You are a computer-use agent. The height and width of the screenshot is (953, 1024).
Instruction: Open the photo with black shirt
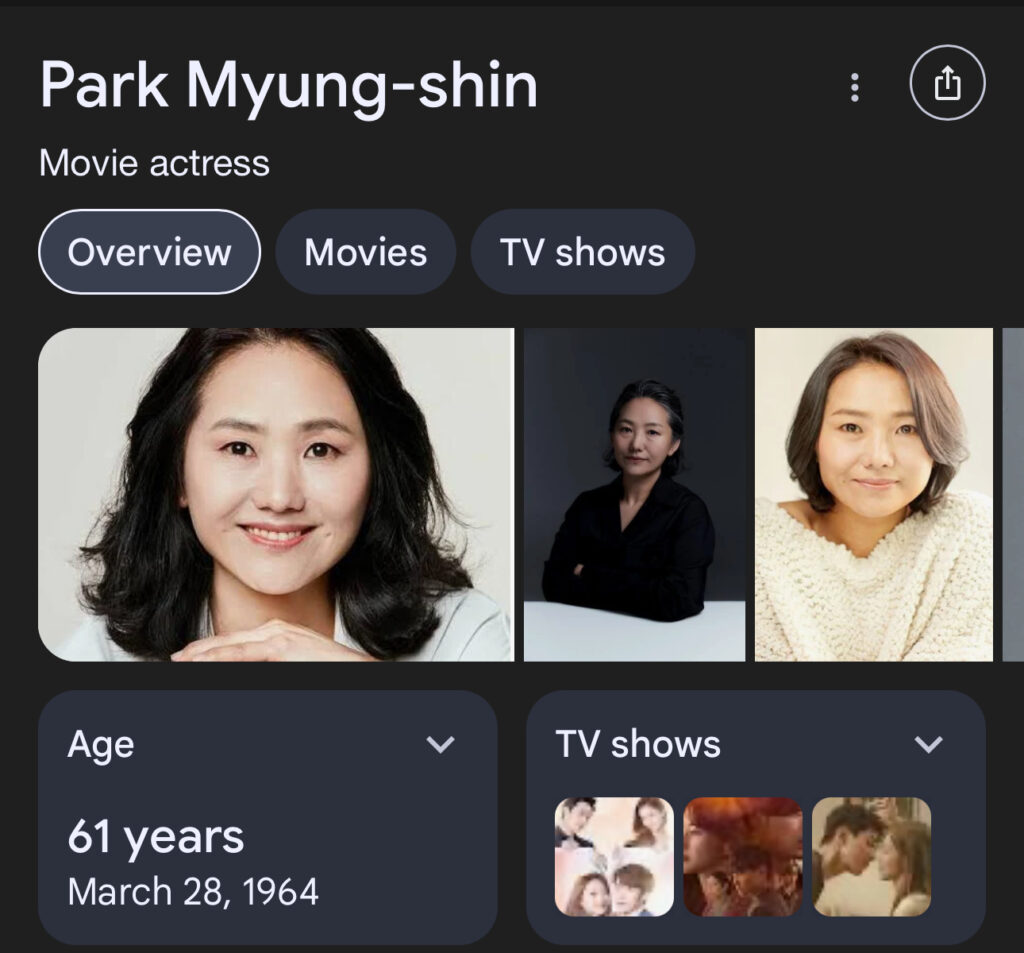coord(634,495)
